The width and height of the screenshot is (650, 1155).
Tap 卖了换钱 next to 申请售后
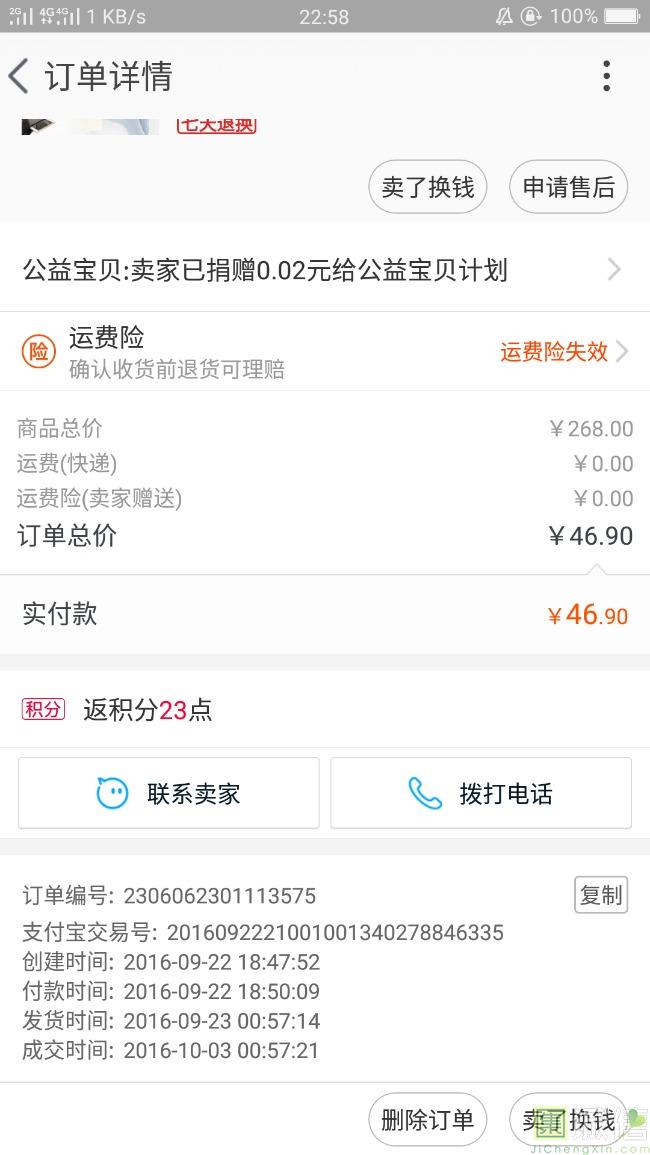coord(427,187)
